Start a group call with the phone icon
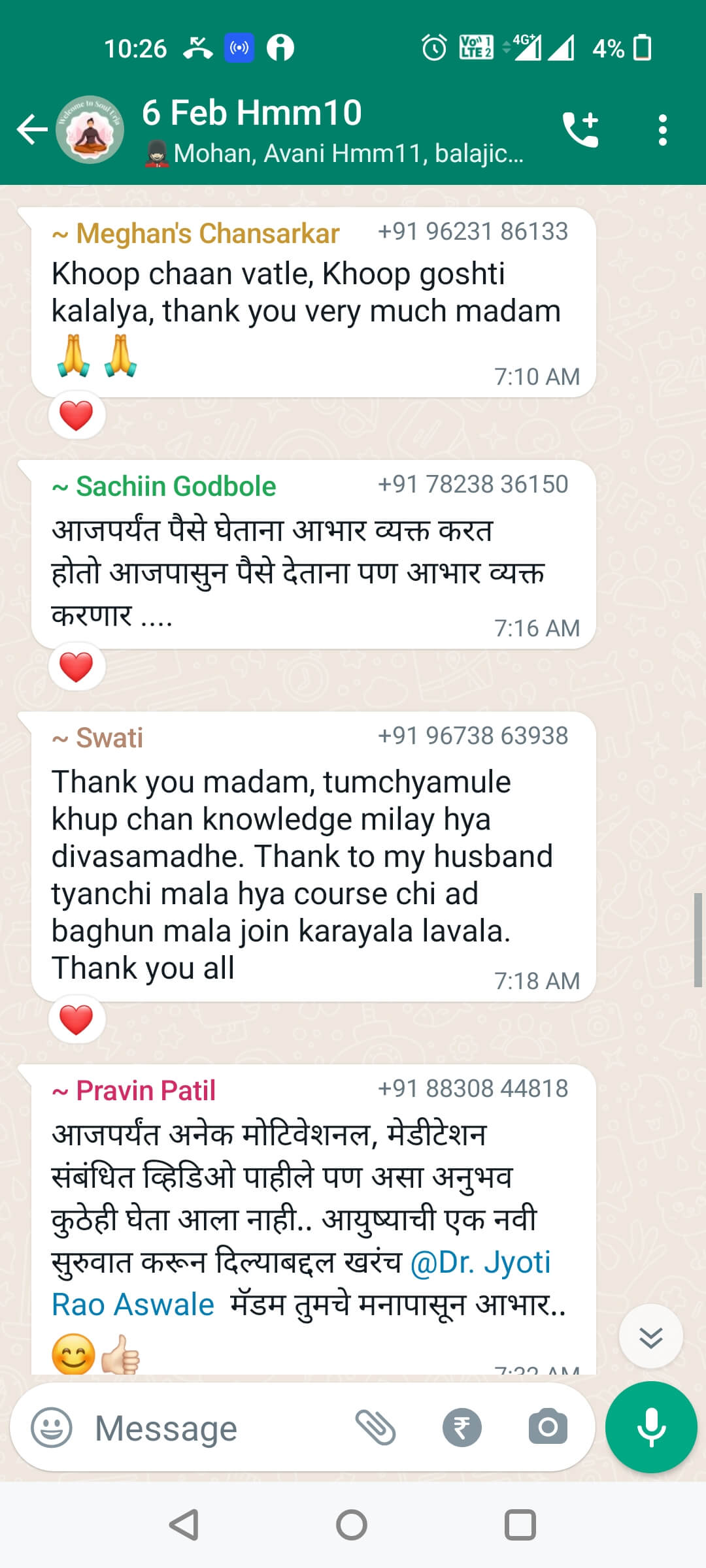Viewport: 706px width, 1568px height. point(580,129)
